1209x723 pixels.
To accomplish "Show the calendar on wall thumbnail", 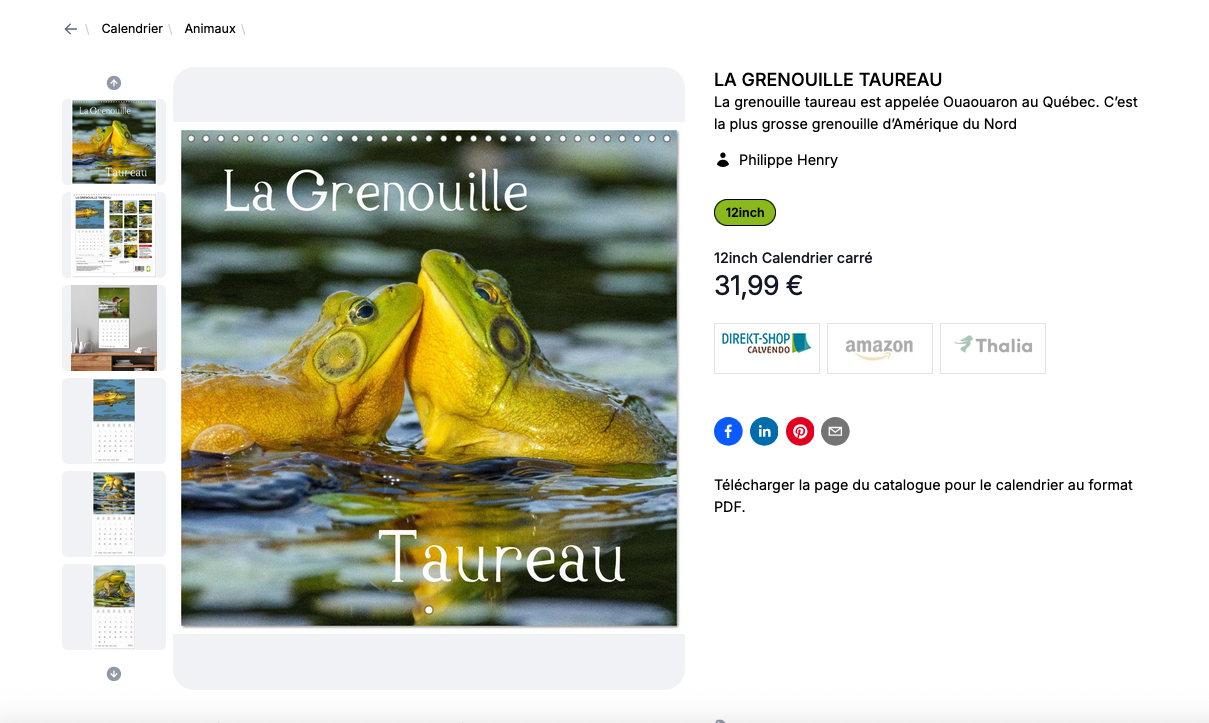I will (114, 328).
